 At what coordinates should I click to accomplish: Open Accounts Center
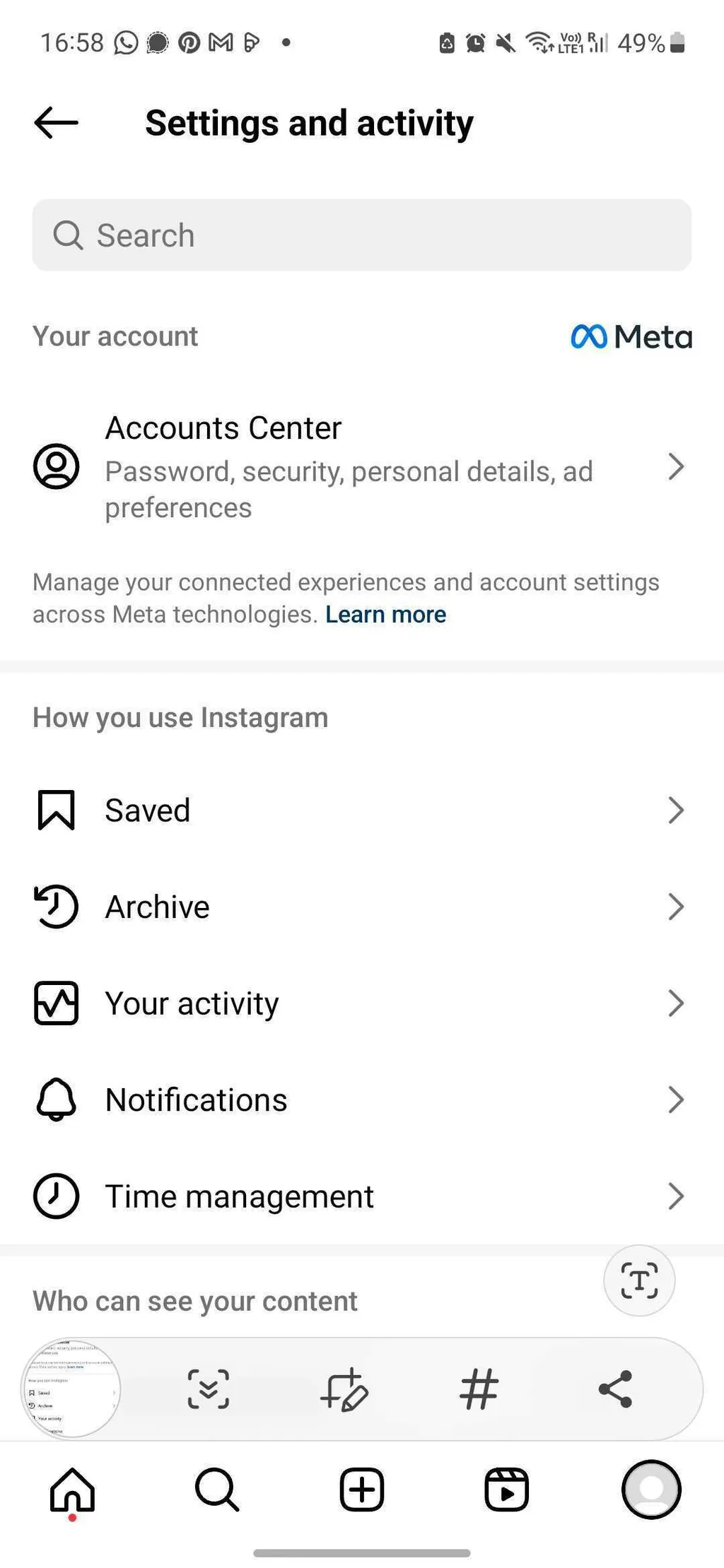tap(361, 467)
